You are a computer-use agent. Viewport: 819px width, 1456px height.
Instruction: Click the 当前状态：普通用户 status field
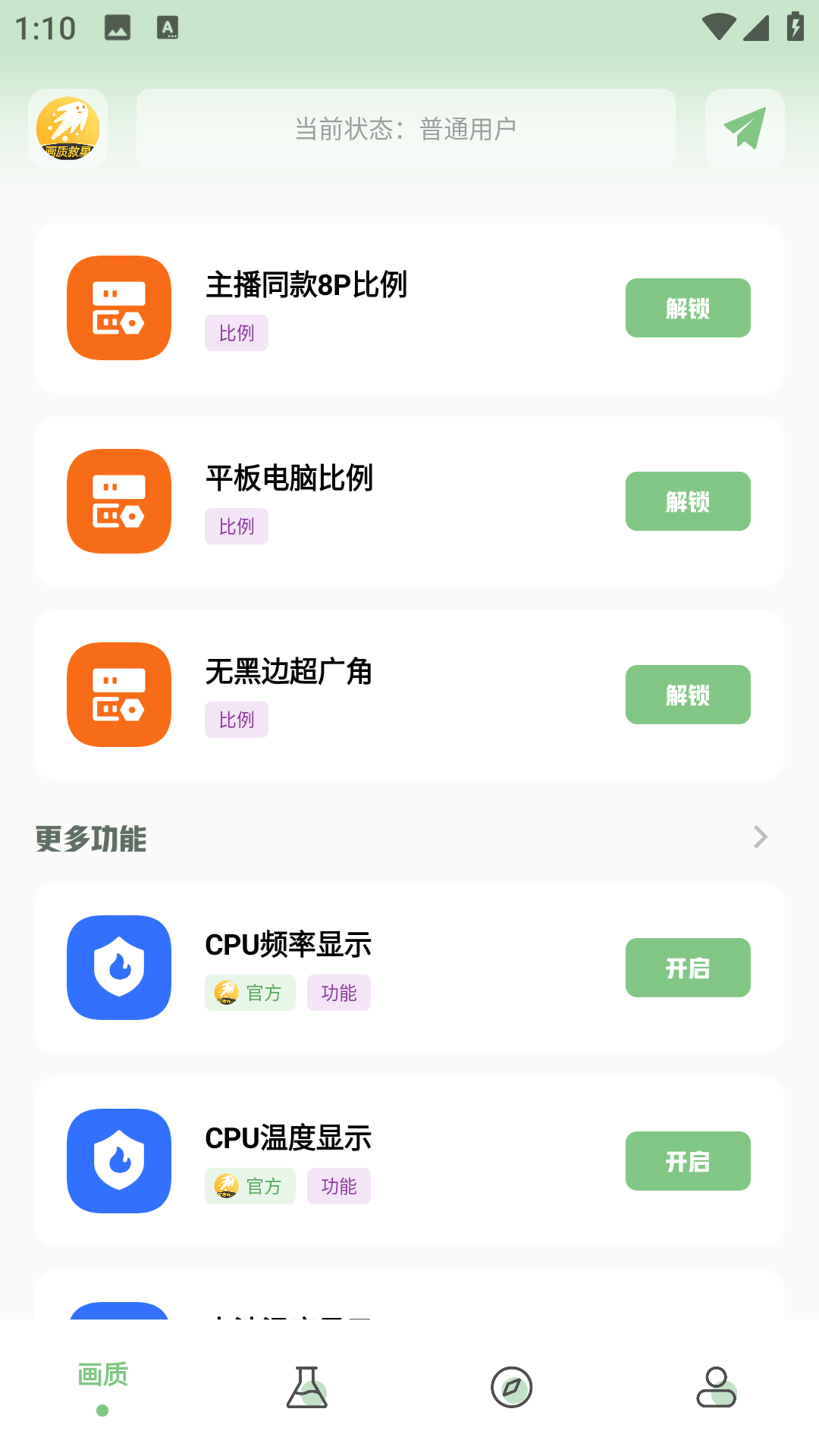click(405, 128)
